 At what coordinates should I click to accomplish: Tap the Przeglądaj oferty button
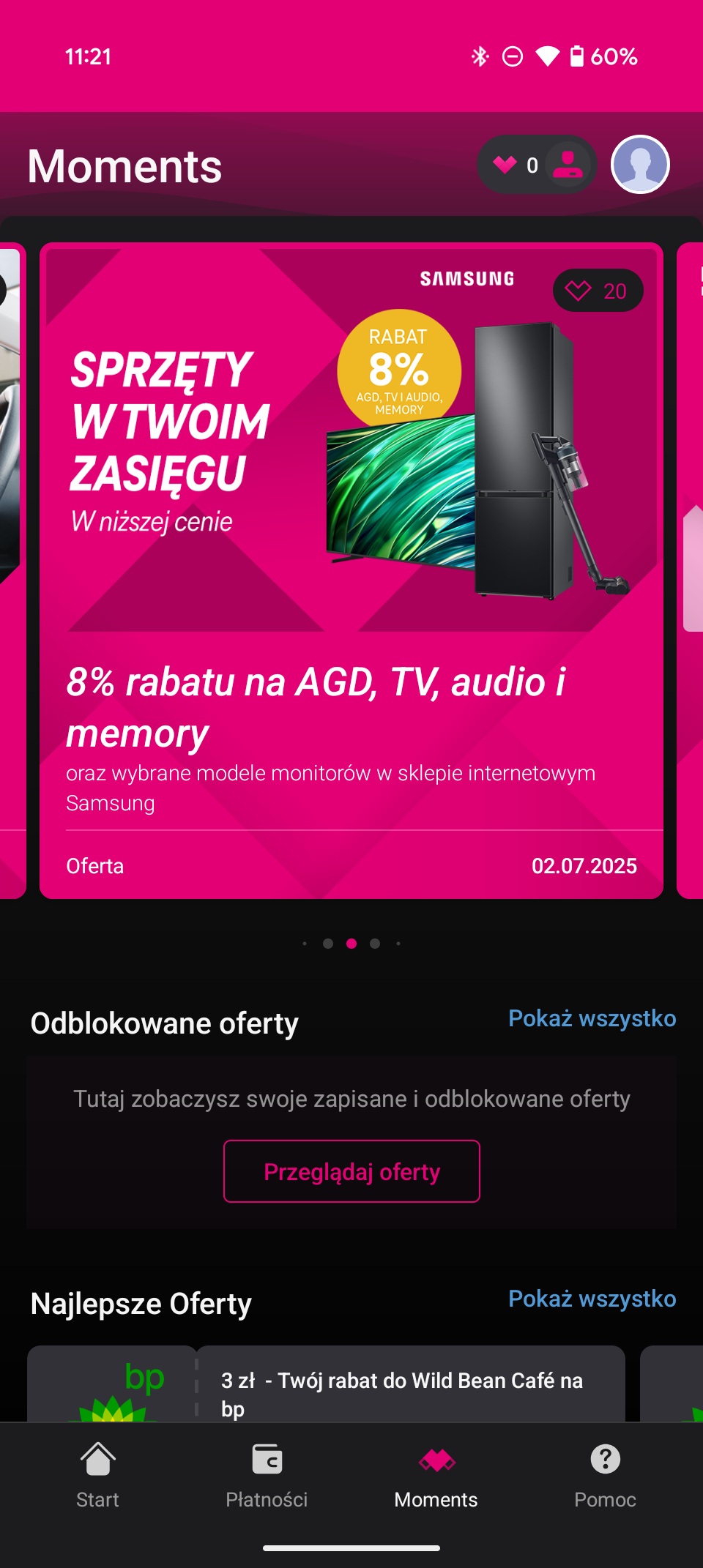pos(351,1171)
